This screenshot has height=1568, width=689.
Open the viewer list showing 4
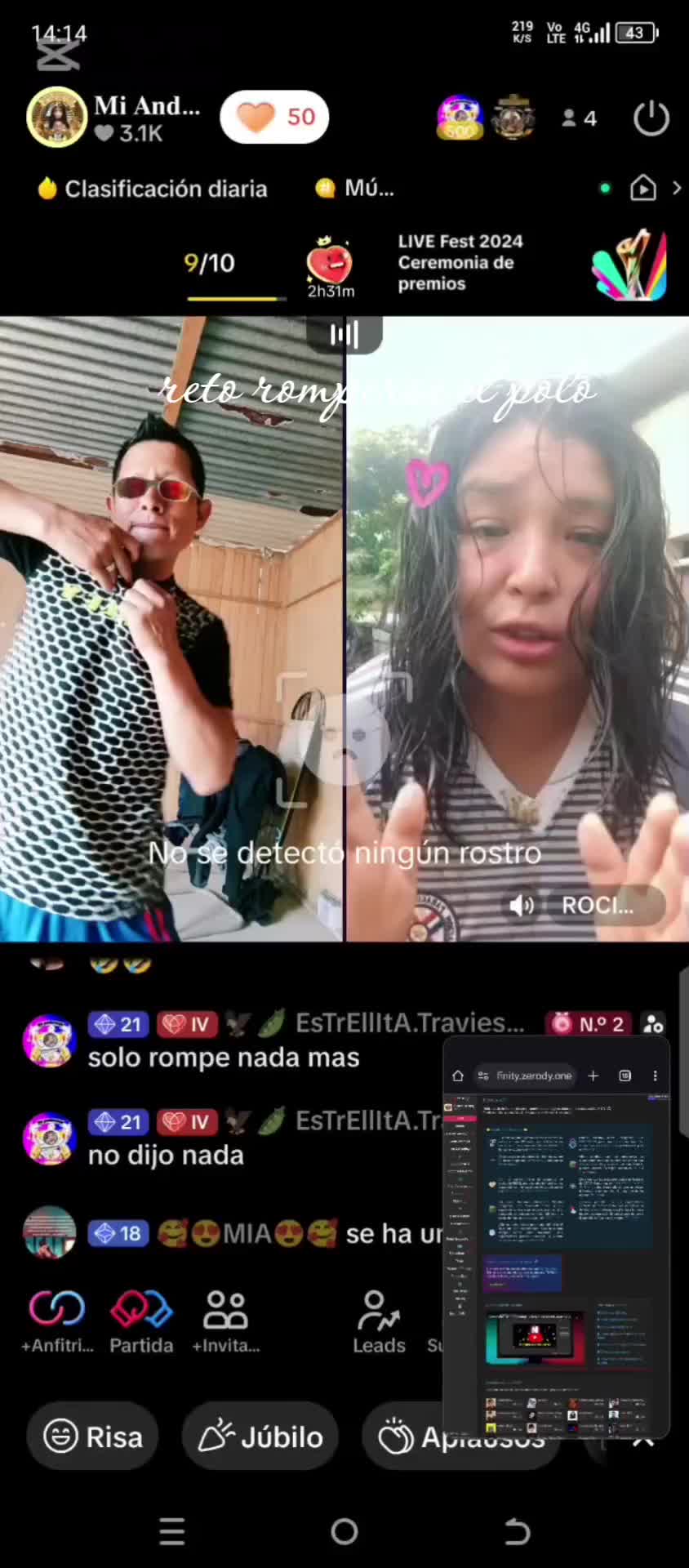[580, 118]
